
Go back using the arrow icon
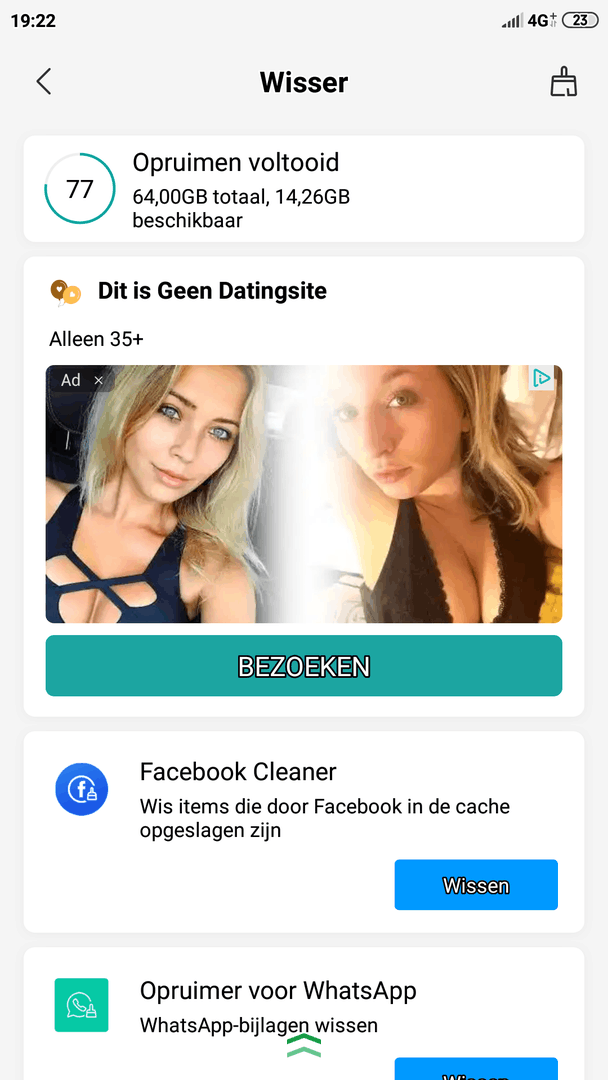pos(44,82)
